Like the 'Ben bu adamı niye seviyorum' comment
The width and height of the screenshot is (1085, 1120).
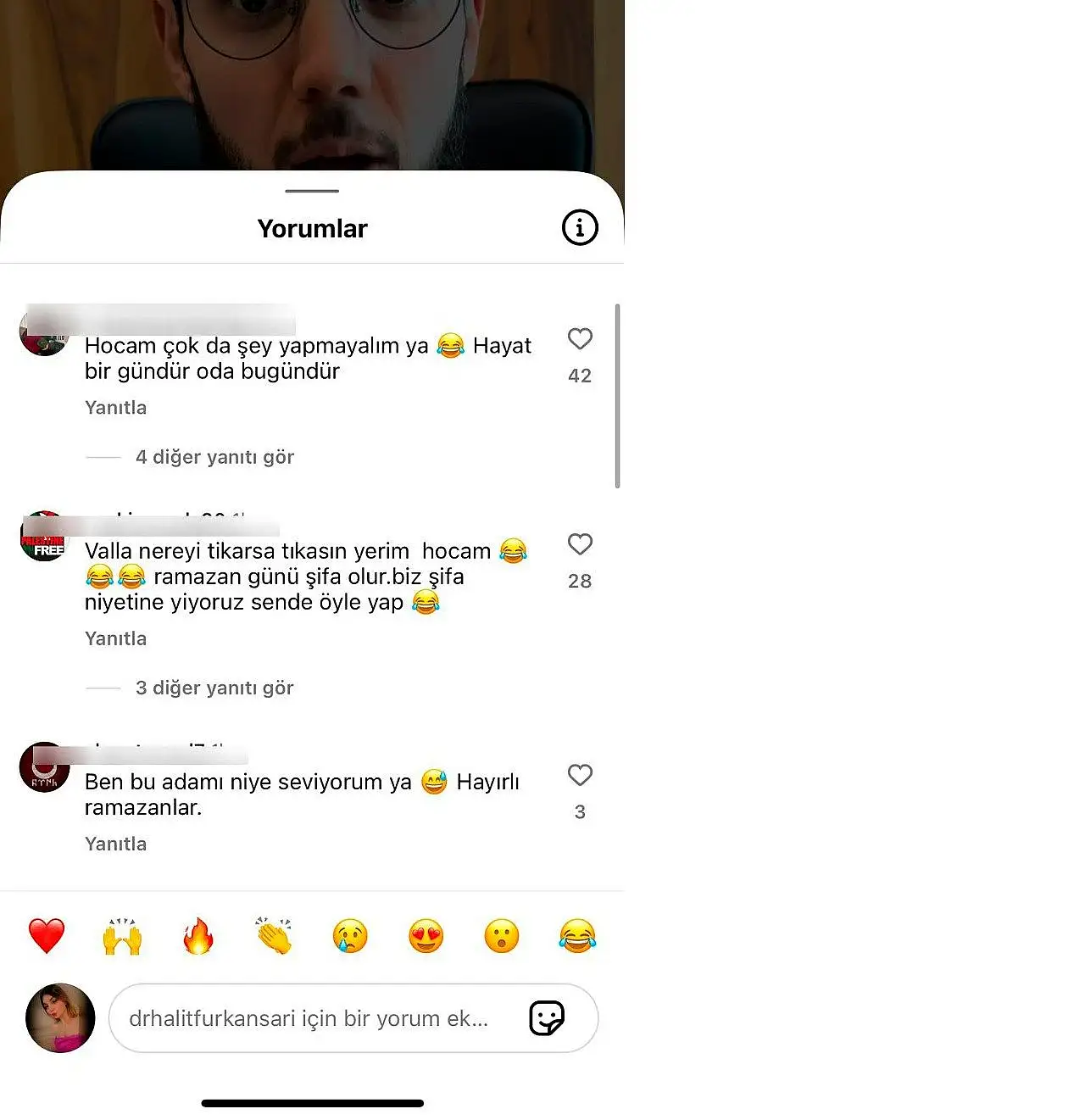(580, 775)
